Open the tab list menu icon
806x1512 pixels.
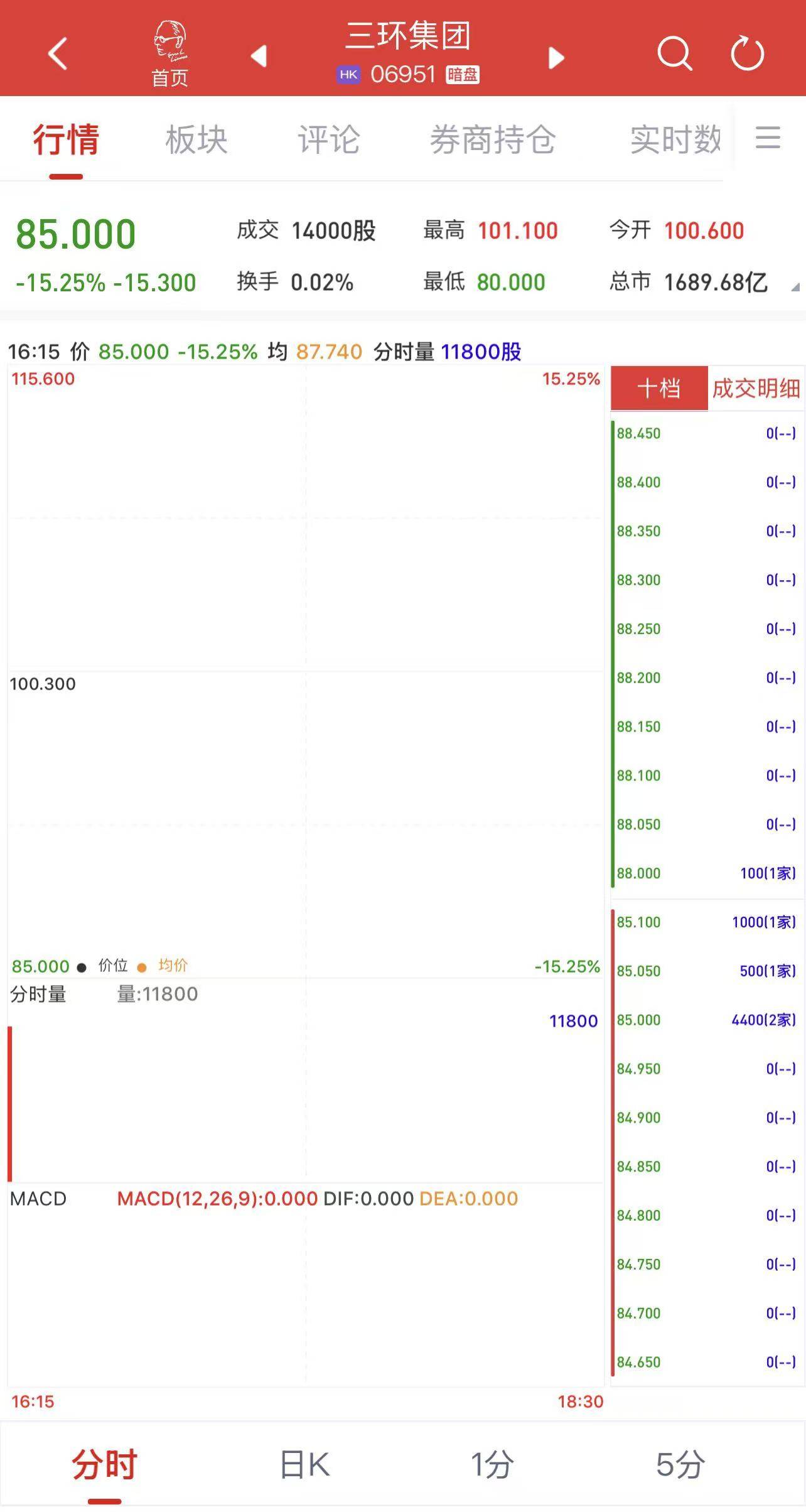pyautogui.click(x=768, y=138)
